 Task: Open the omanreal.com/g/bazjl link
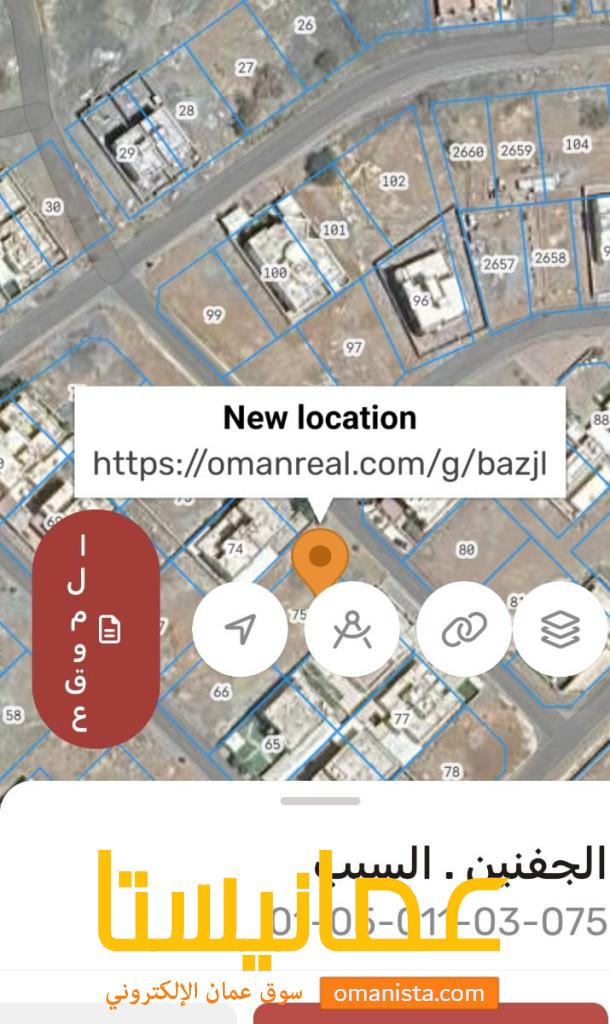(319, 463)
